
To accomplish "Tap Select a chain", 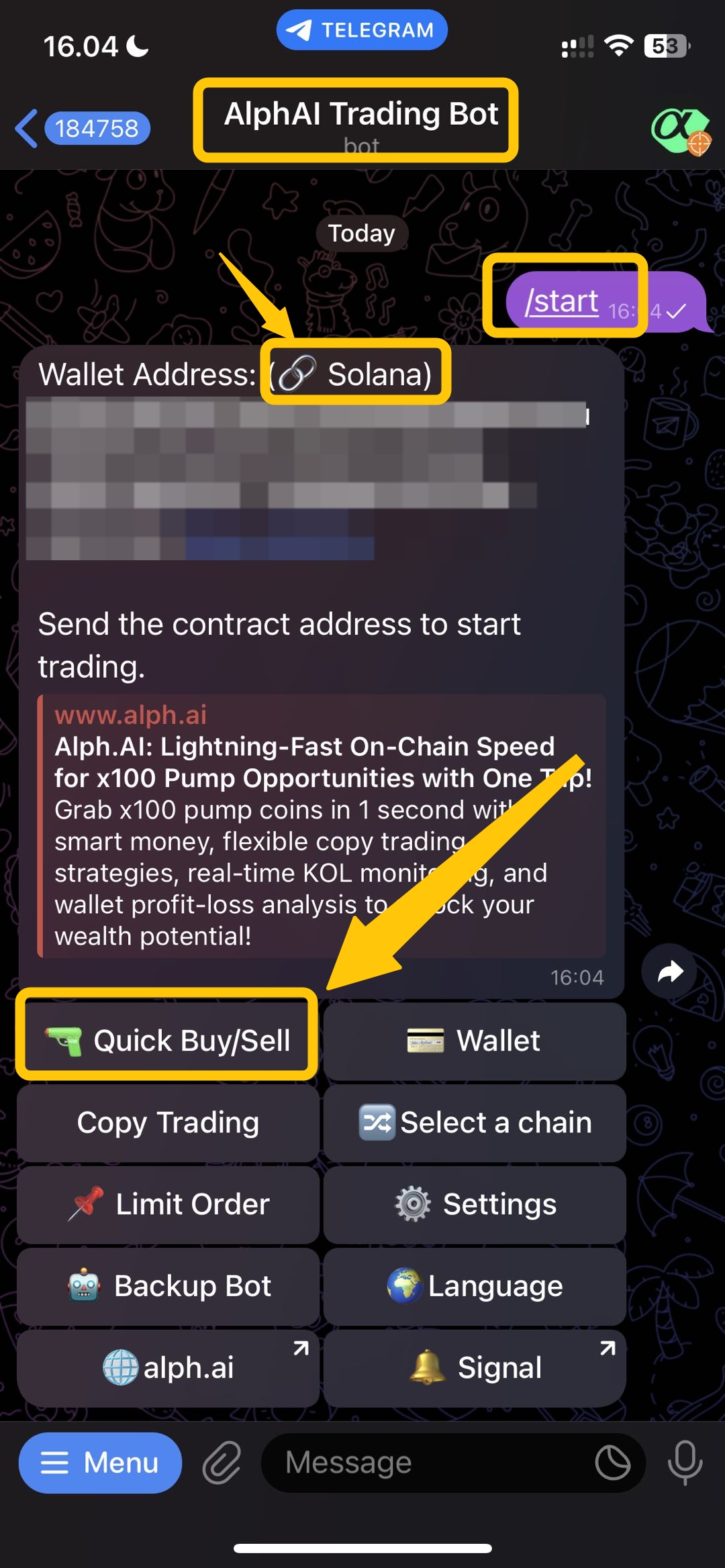I will pos(475,1122).
